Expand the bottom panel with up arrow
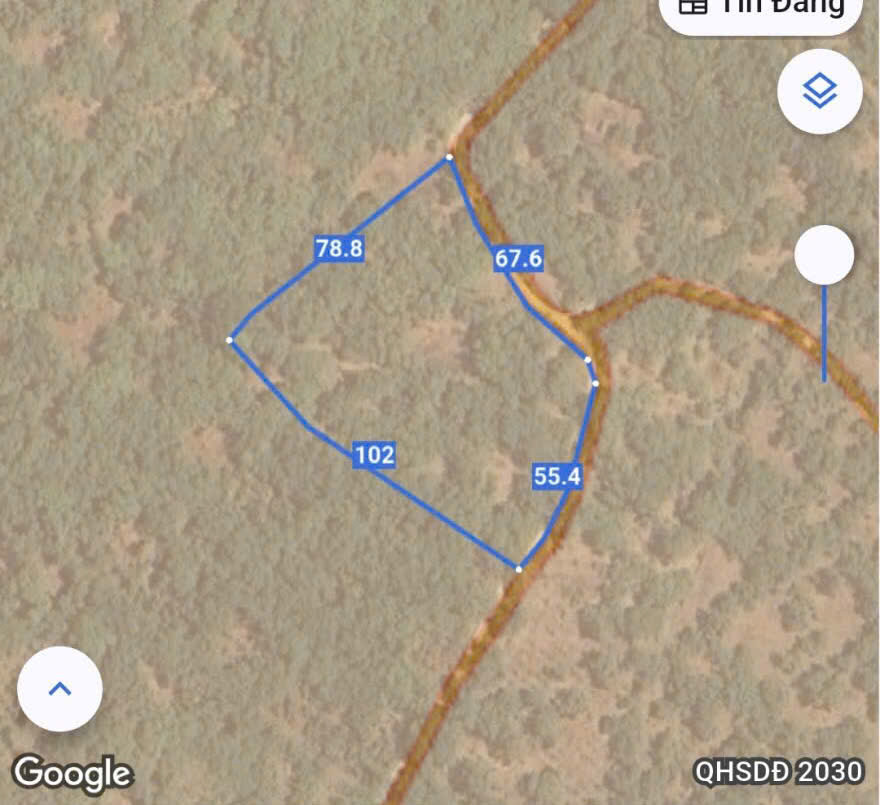Image resolution: width=880 pixels, height=805 pixels. tap(60, 689)
